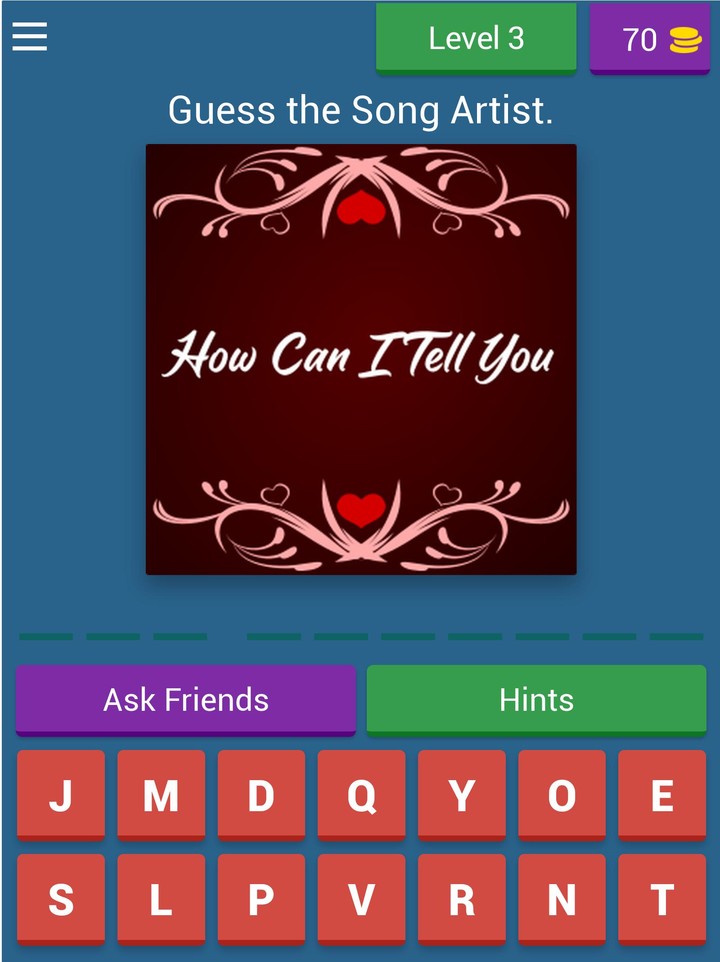The image size is (720, 962).
Task: Tap the Level 3 indicator
Action: tap(476, 39)
